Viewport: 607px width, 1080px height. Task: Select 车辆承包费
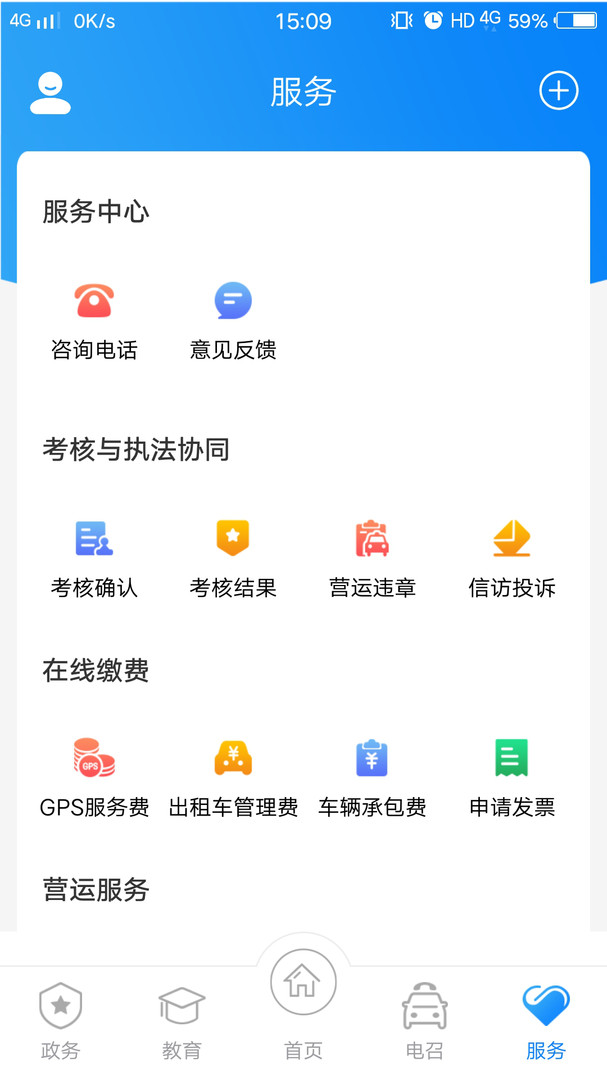(372, 776)
